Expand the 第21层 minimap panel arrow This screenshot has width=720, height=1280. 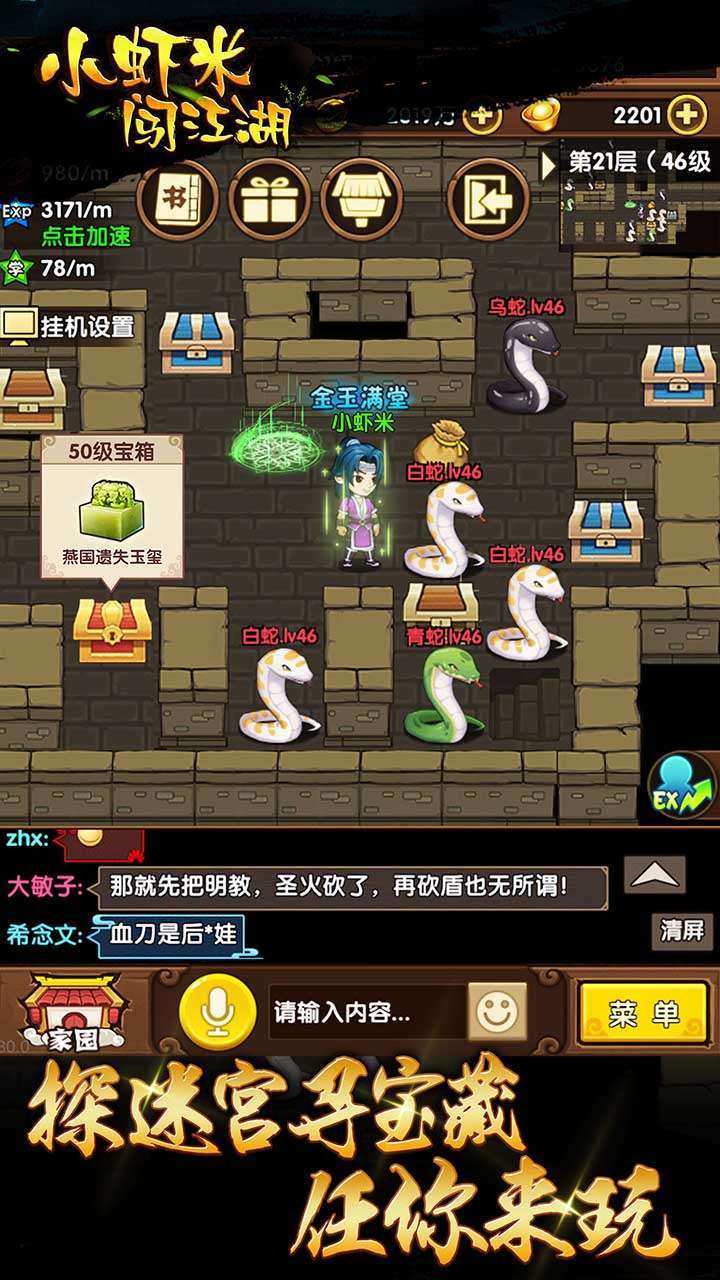point(549,163)
